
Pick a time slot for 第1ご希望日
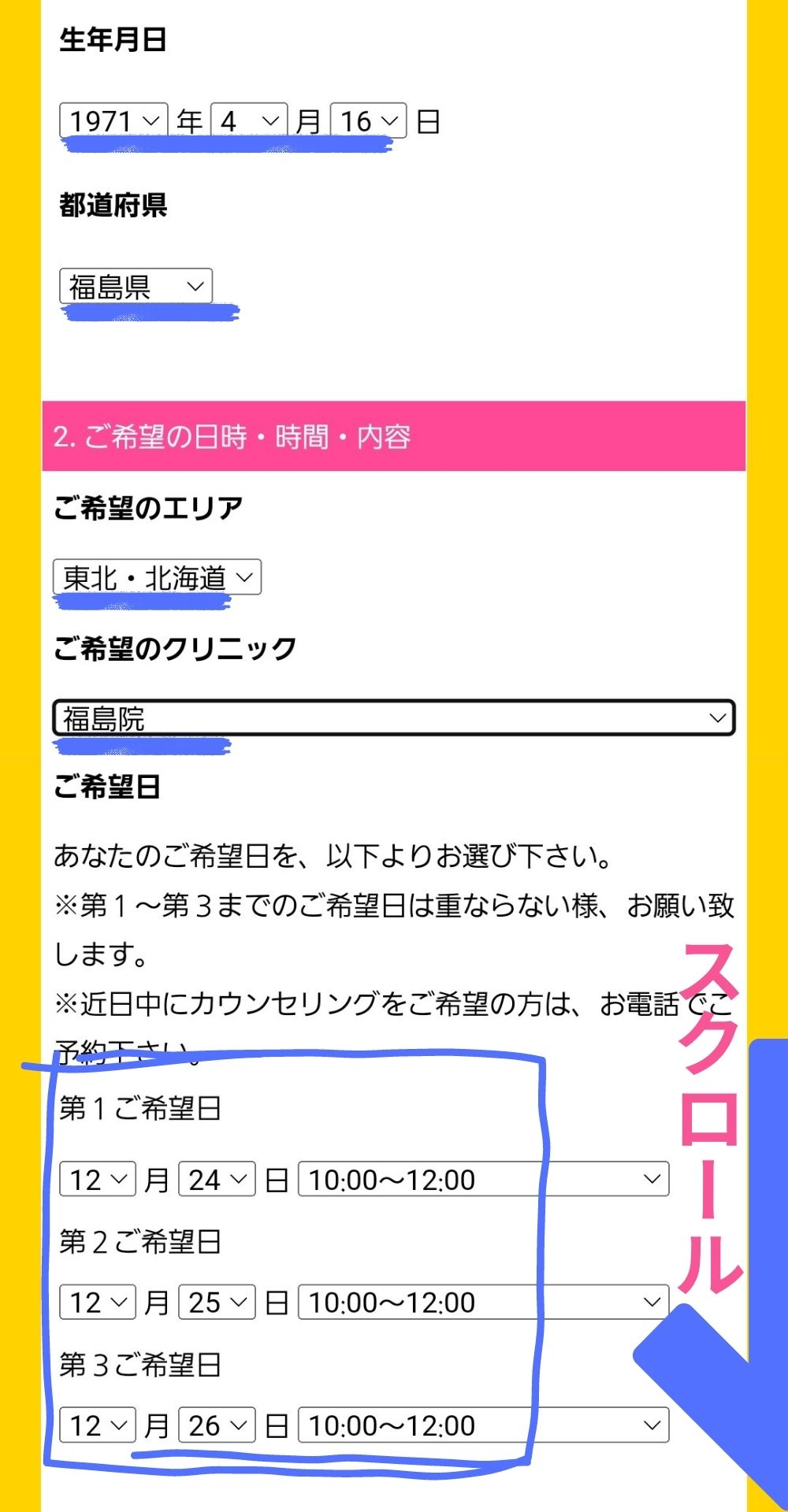(483, 1179)
